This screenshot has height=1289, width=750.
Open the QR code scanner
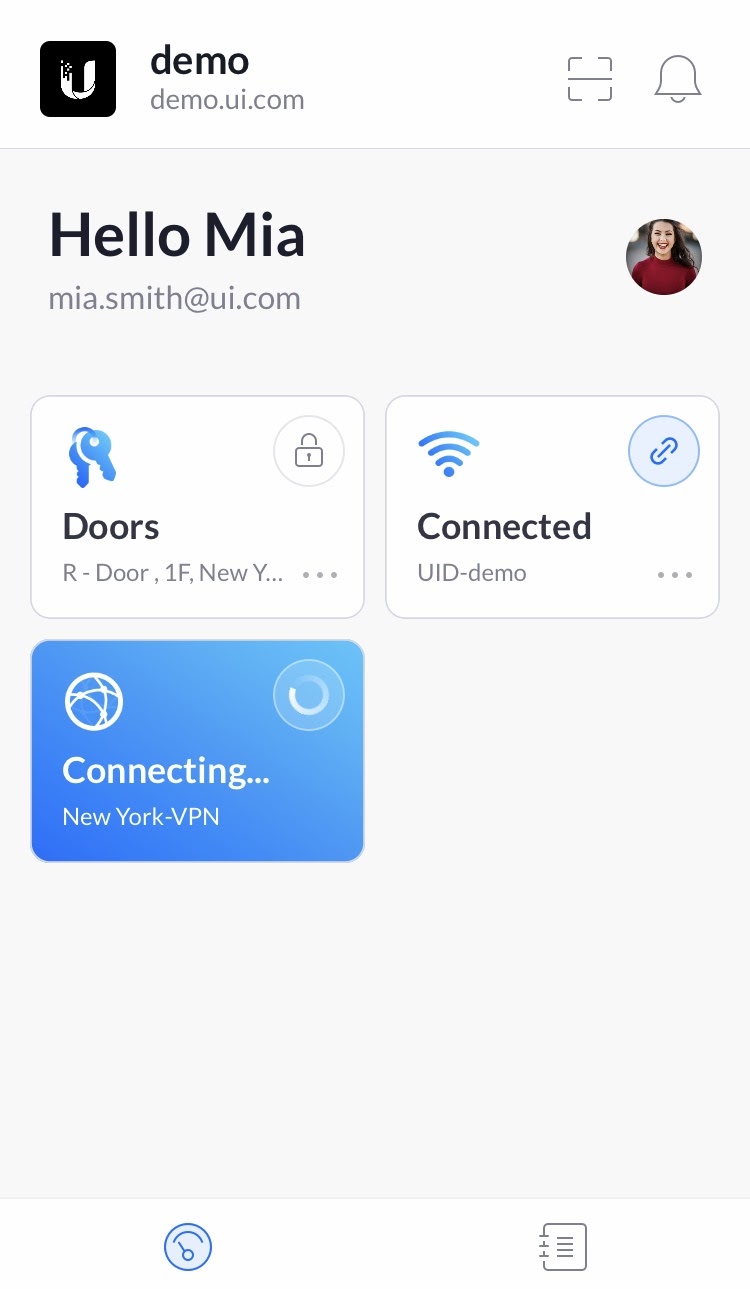point(589,79)
